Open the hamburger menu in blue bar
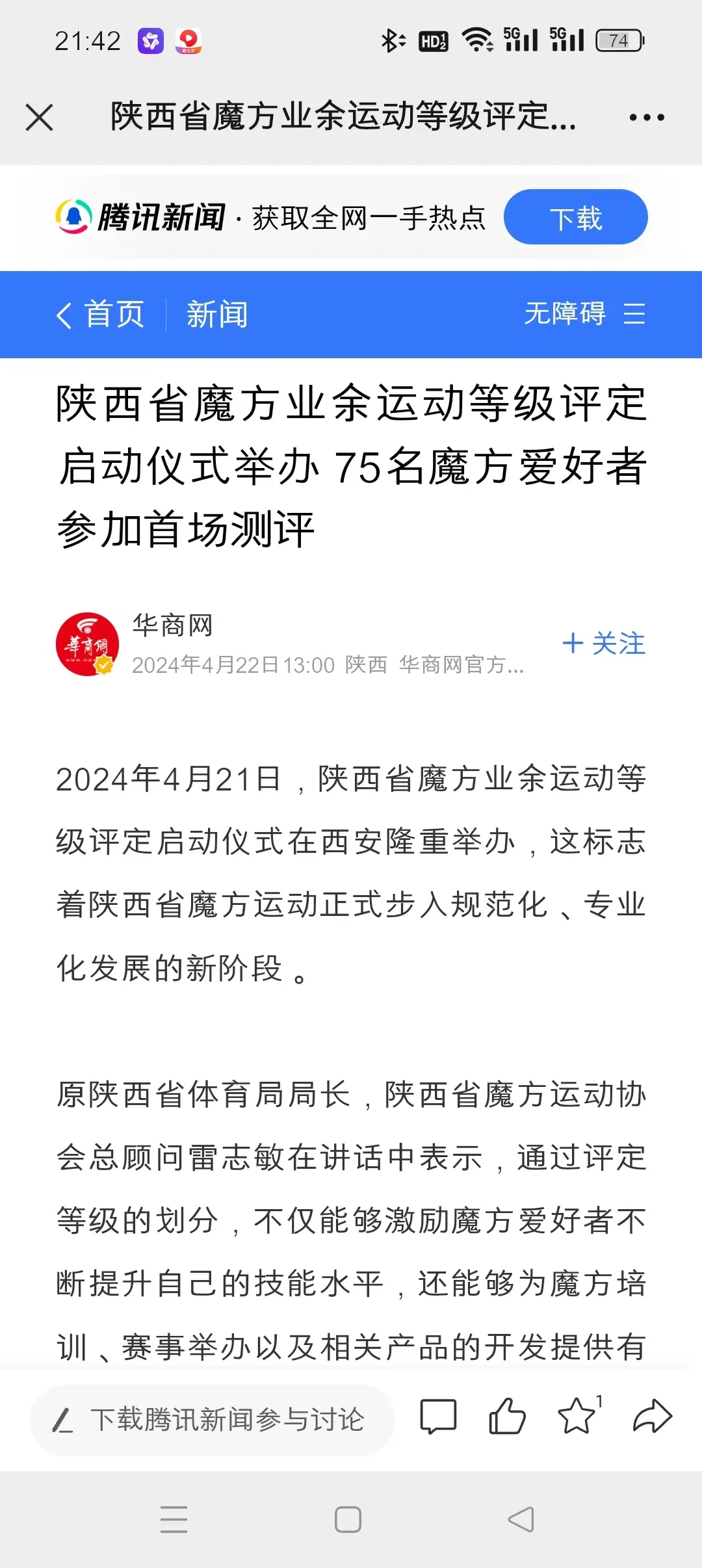Viewport: 702px width, 1568px height. coord(634,314)
